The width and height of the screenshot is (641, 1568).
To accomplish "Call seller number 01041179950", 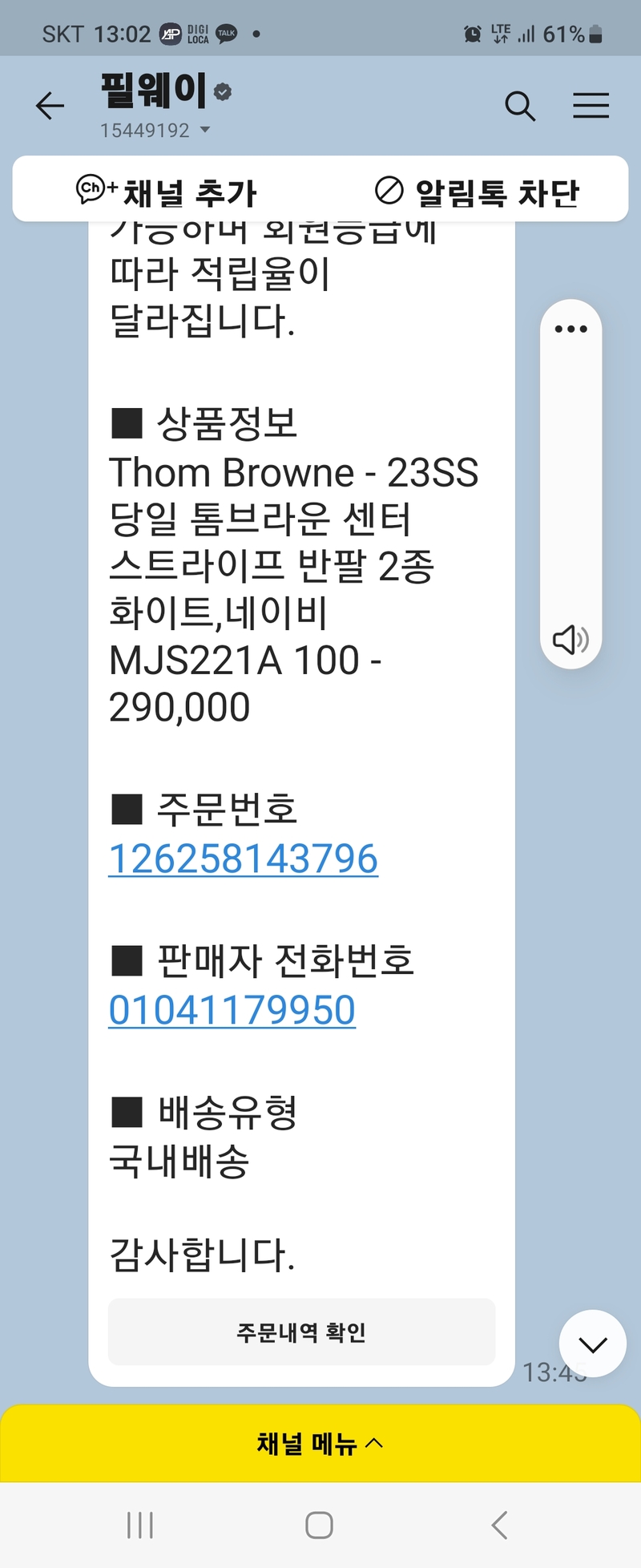I will point(232,1010).
